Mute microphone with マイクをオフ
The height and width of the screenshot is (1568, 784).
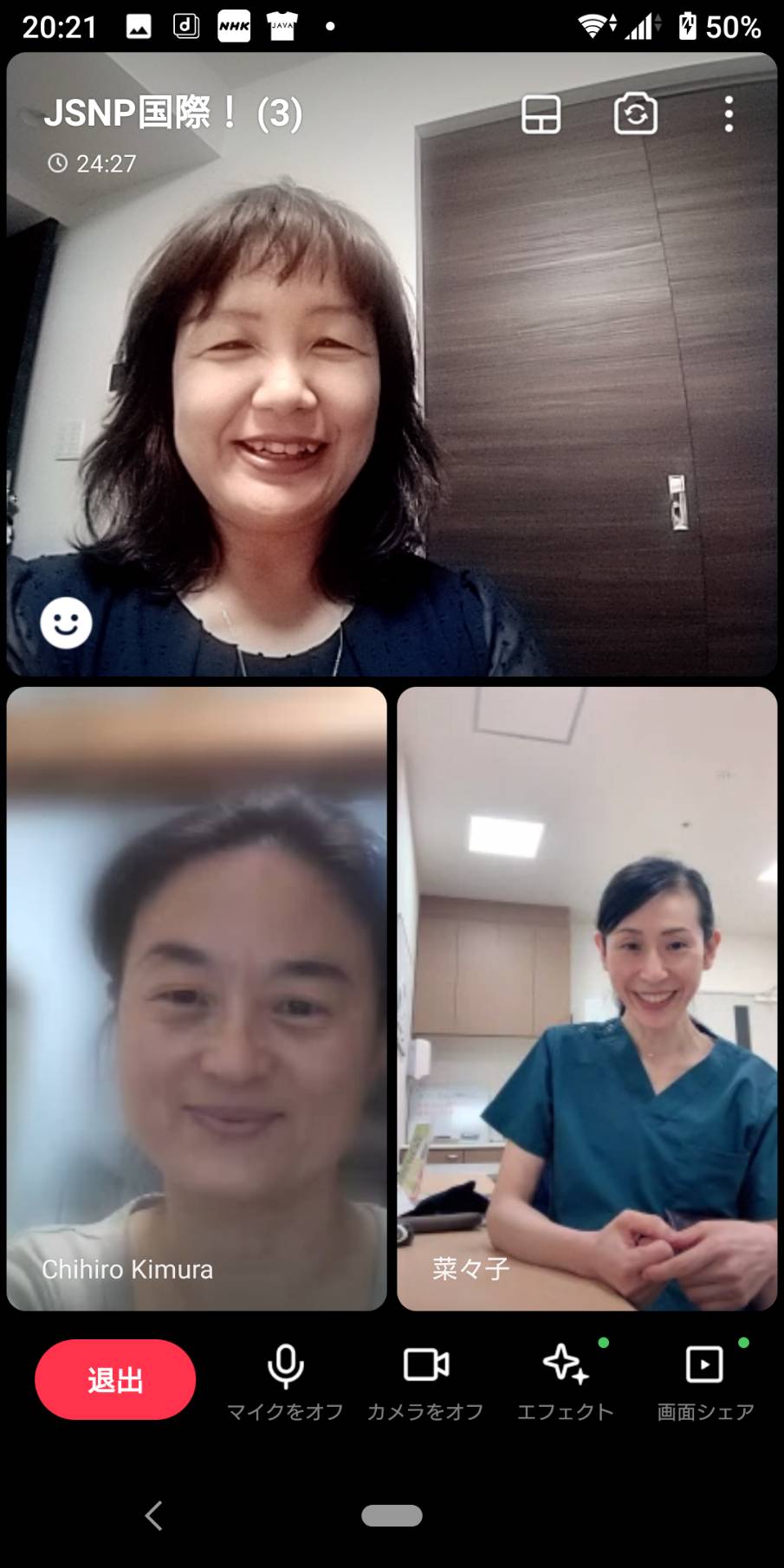tap(285, 1381)
